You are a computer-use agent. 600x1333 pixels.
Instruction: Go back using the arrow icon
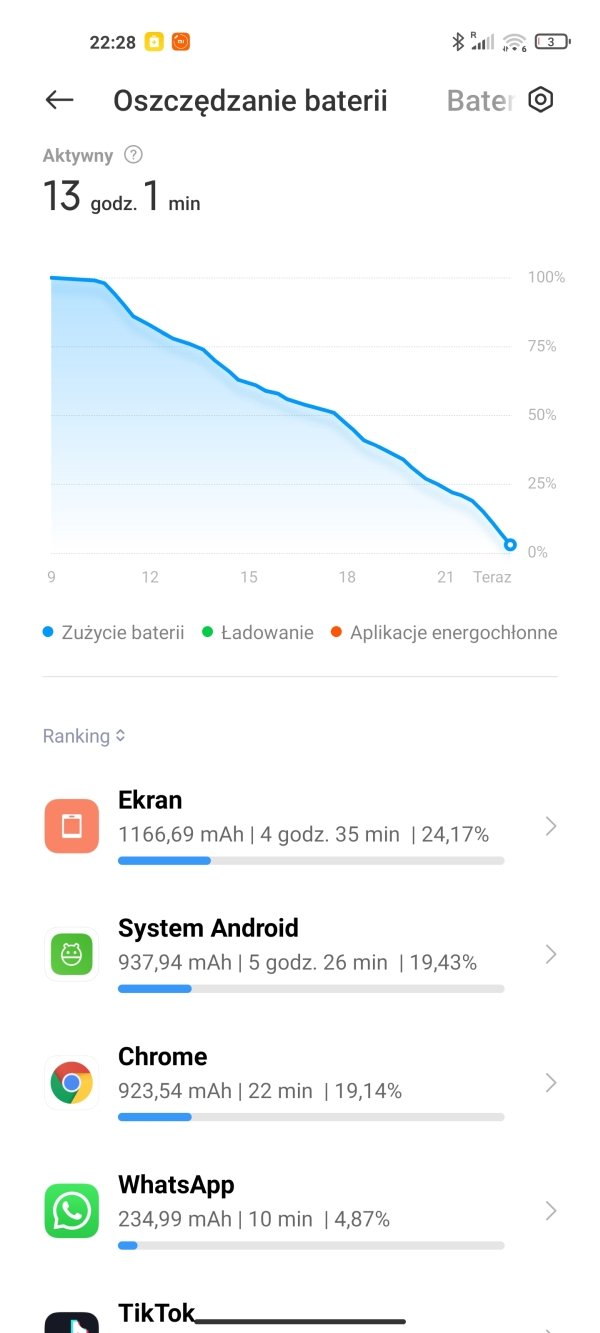[60, 100]
